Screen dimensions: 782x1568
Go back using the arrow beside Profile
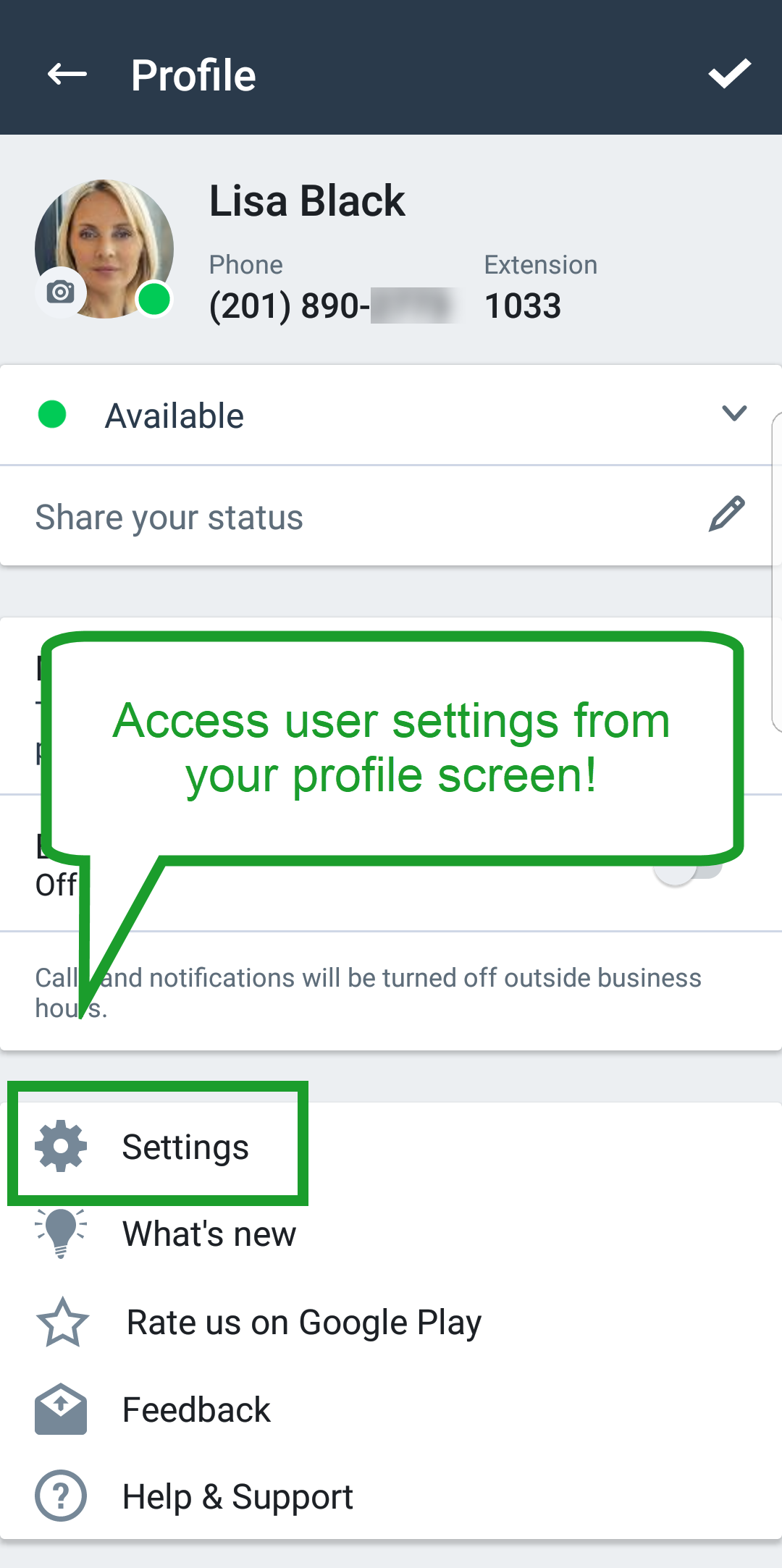point(67,74)
